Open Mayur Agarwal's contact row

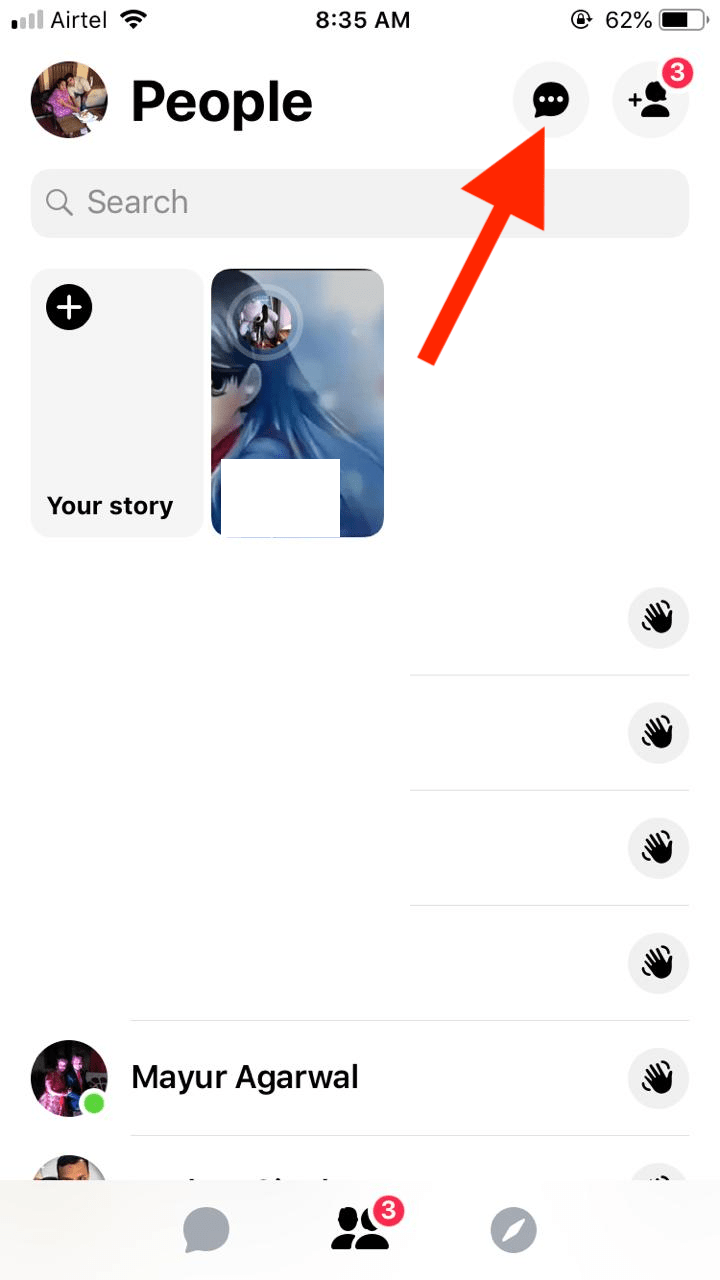[245, 1077]
